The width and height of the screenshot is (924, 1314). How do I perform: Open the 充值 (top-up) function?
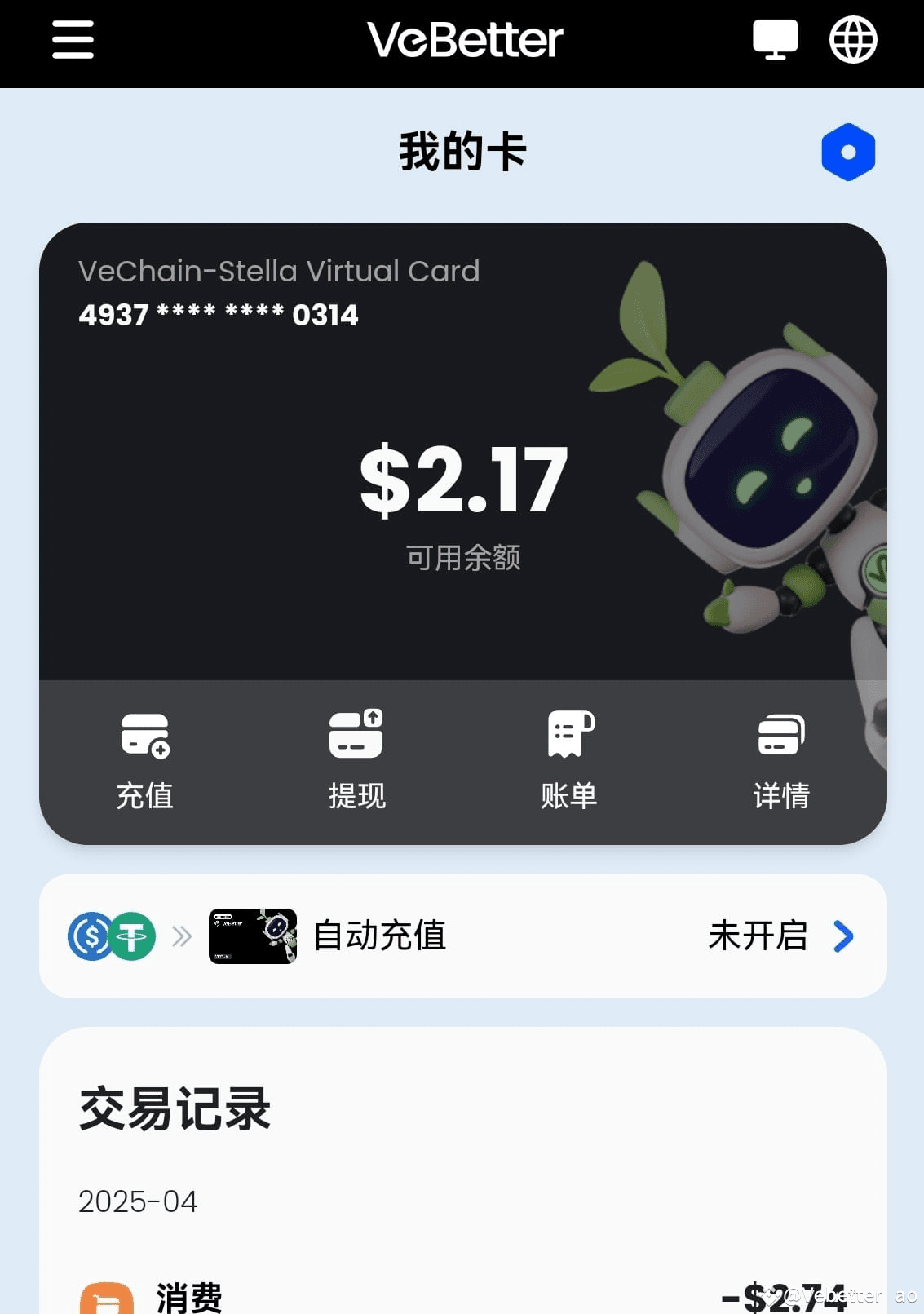145,759
